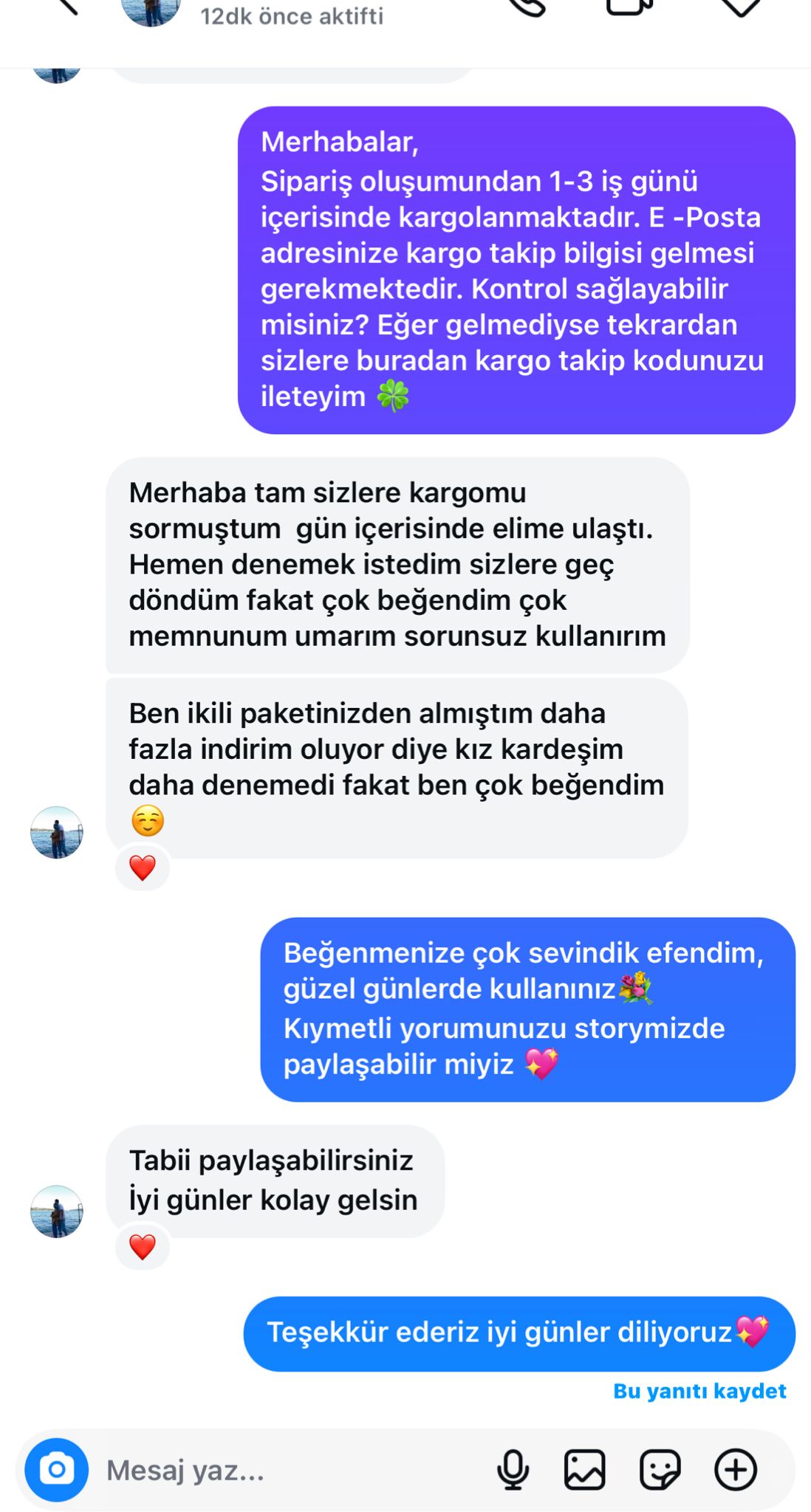Tap the Bu yanıtı kaydet link

[x=699, y=1391]
